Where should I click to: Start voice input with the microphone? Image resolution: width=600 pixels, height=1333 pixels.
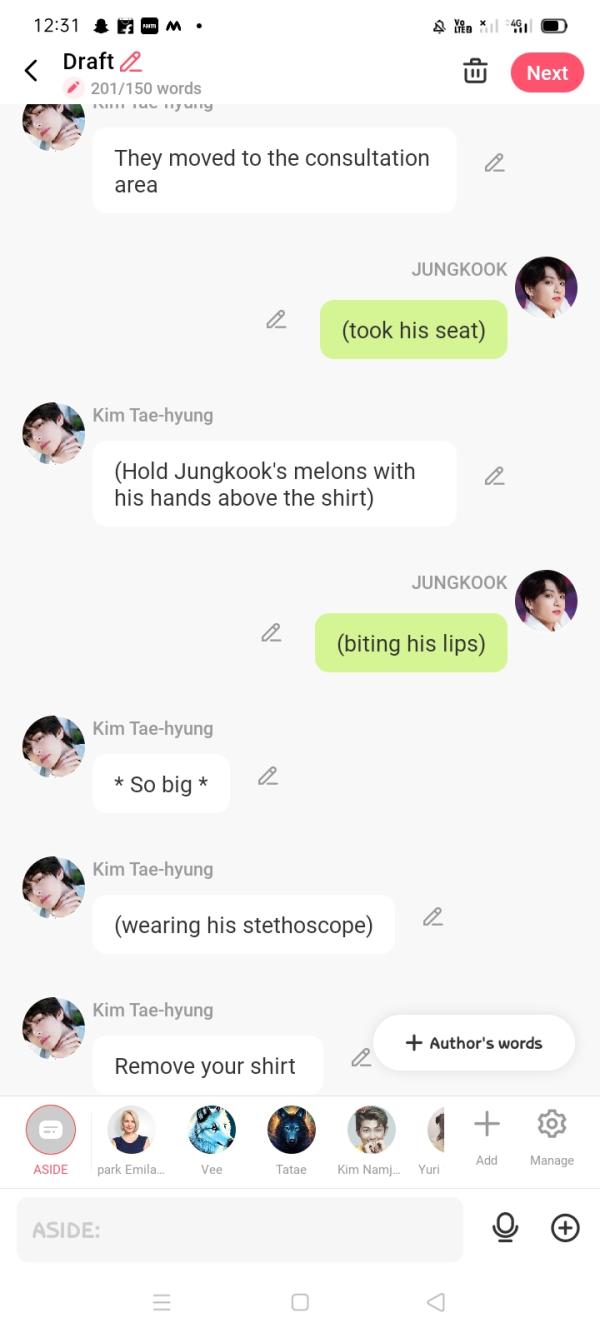(506, 1228)
